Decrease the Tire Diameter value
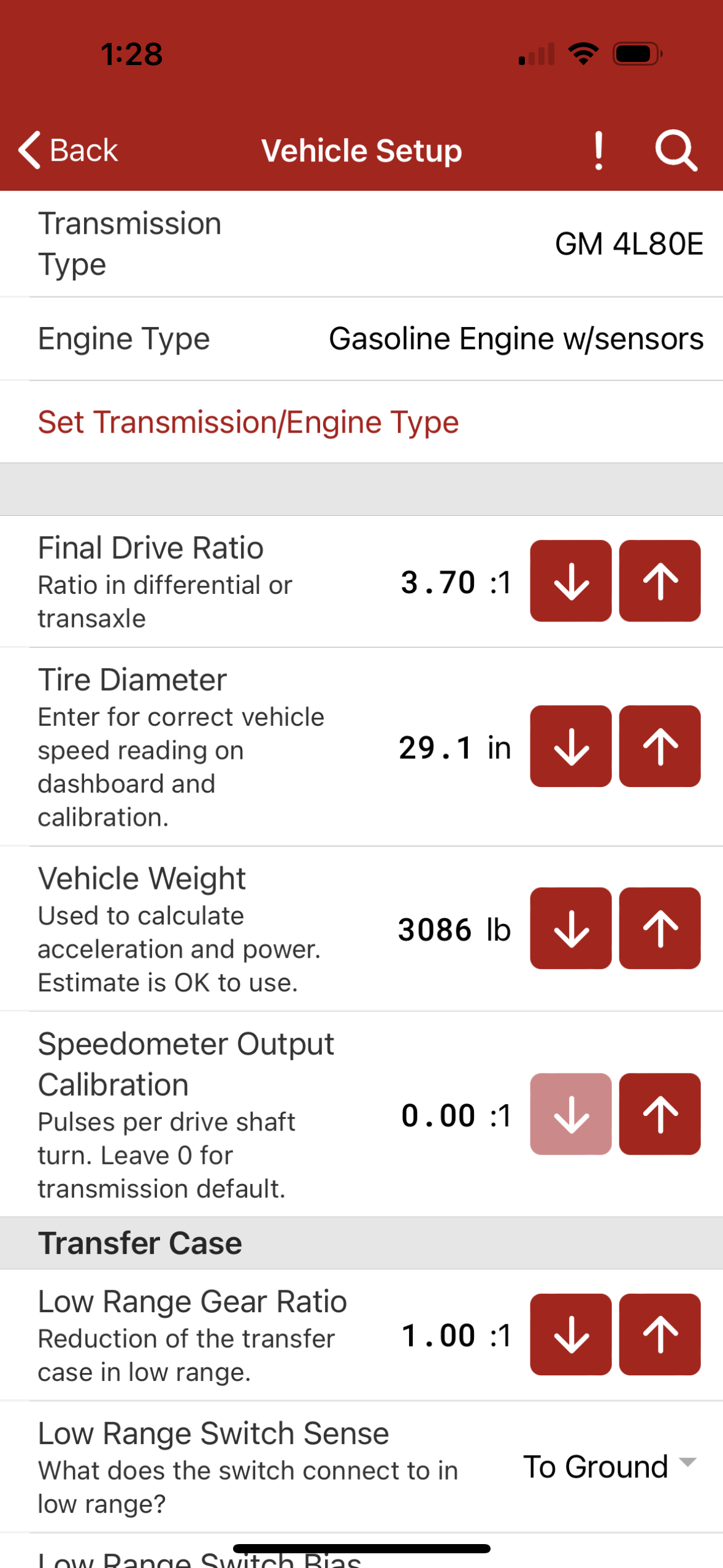The height and width of the screenshot is (1568, 723). pyautogui.click(x=570, y=746)
